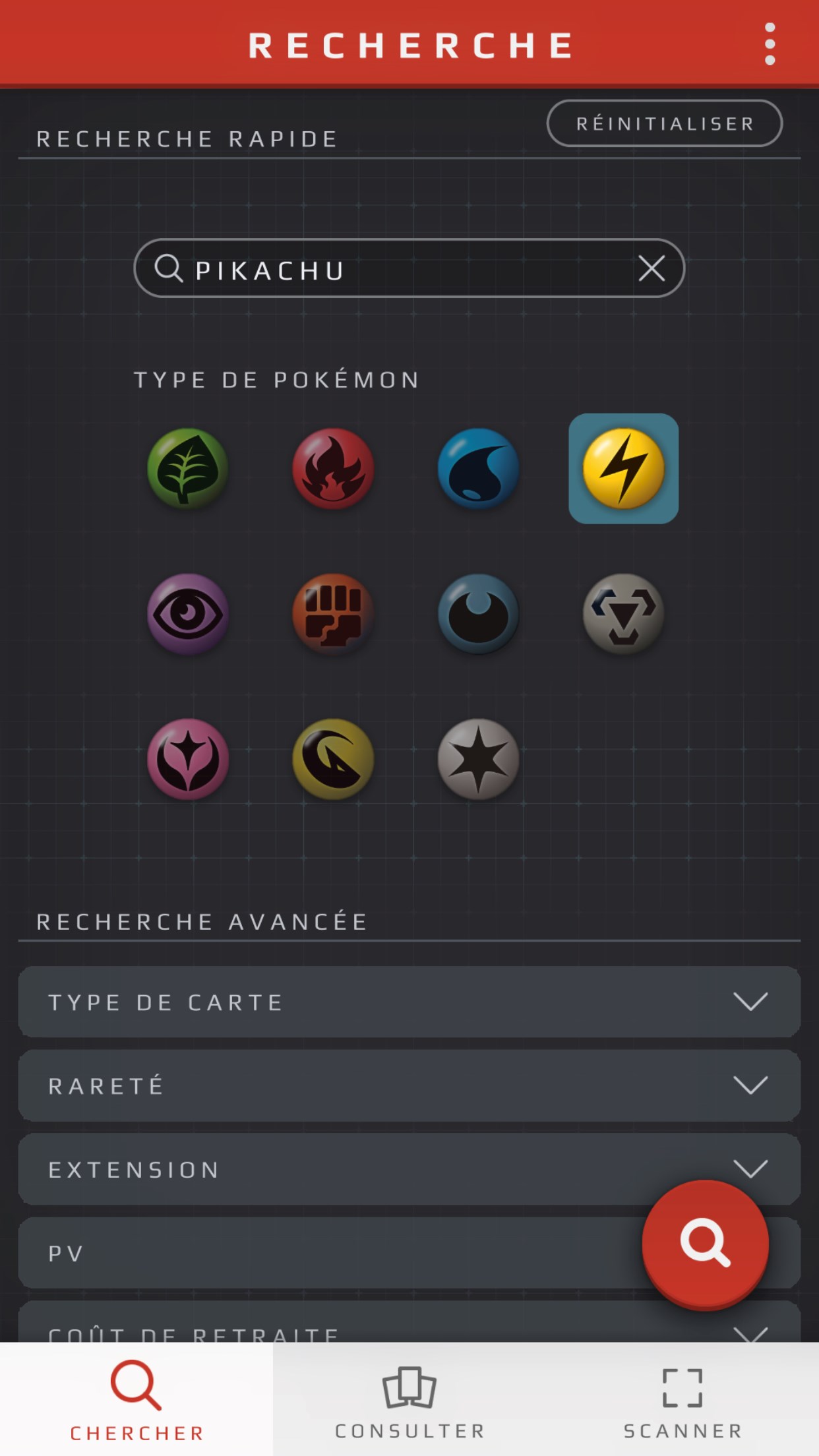Launch search with the red magnifier button
This screenshot has height=1456, width=819.
coord(705,1243)
